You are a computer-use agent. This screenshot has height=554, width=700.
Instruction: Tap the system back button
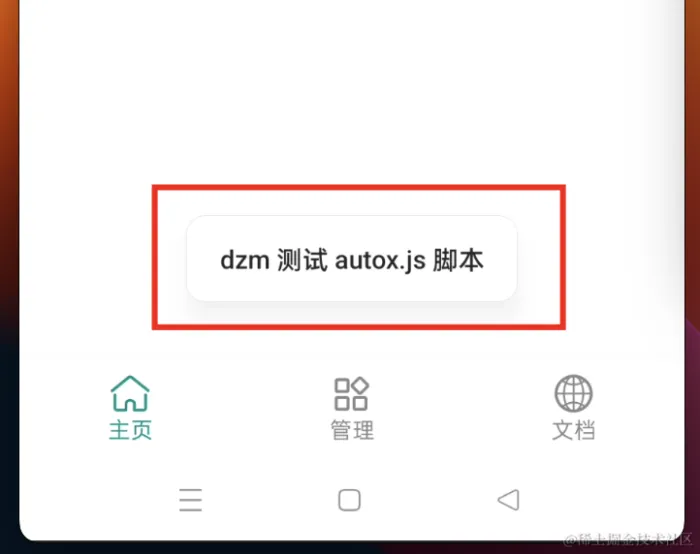coord(508,499)
